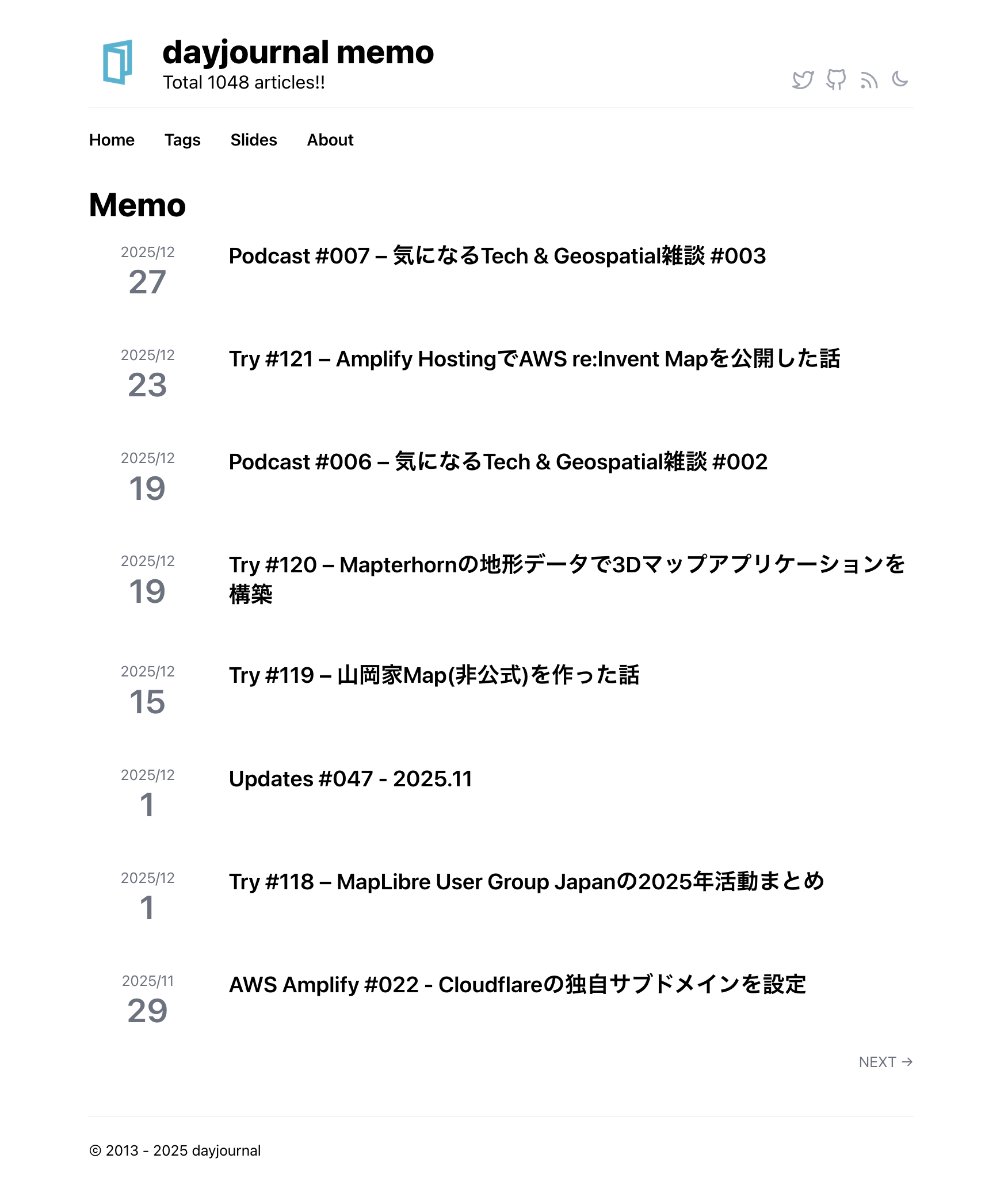Open Try #118 MapLibre User Group article
Screen dimensions: 1008x1193
(x=526, y=882)
